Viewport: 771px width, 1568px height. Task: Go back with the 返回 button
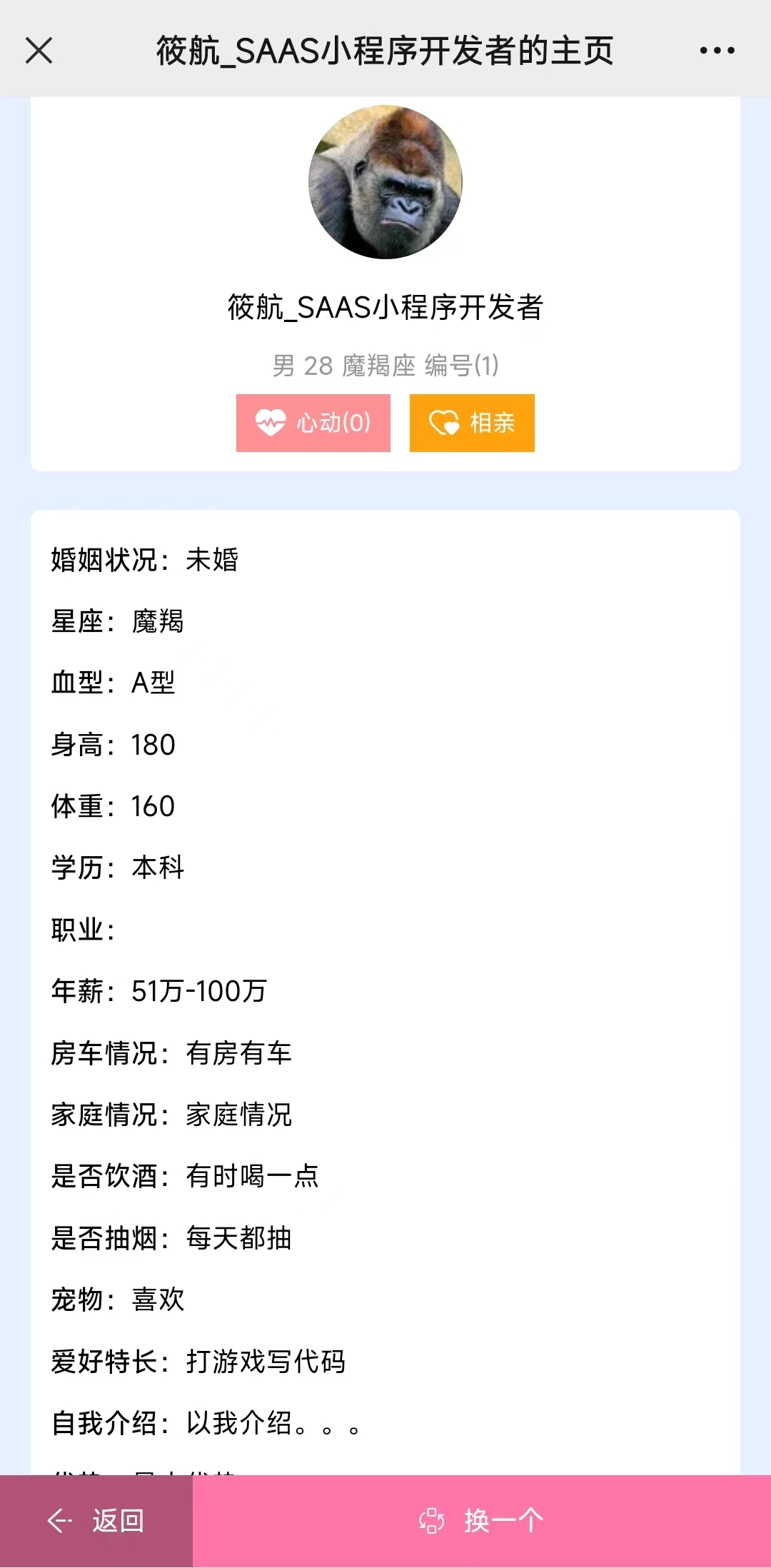(x=96, y=1521)
